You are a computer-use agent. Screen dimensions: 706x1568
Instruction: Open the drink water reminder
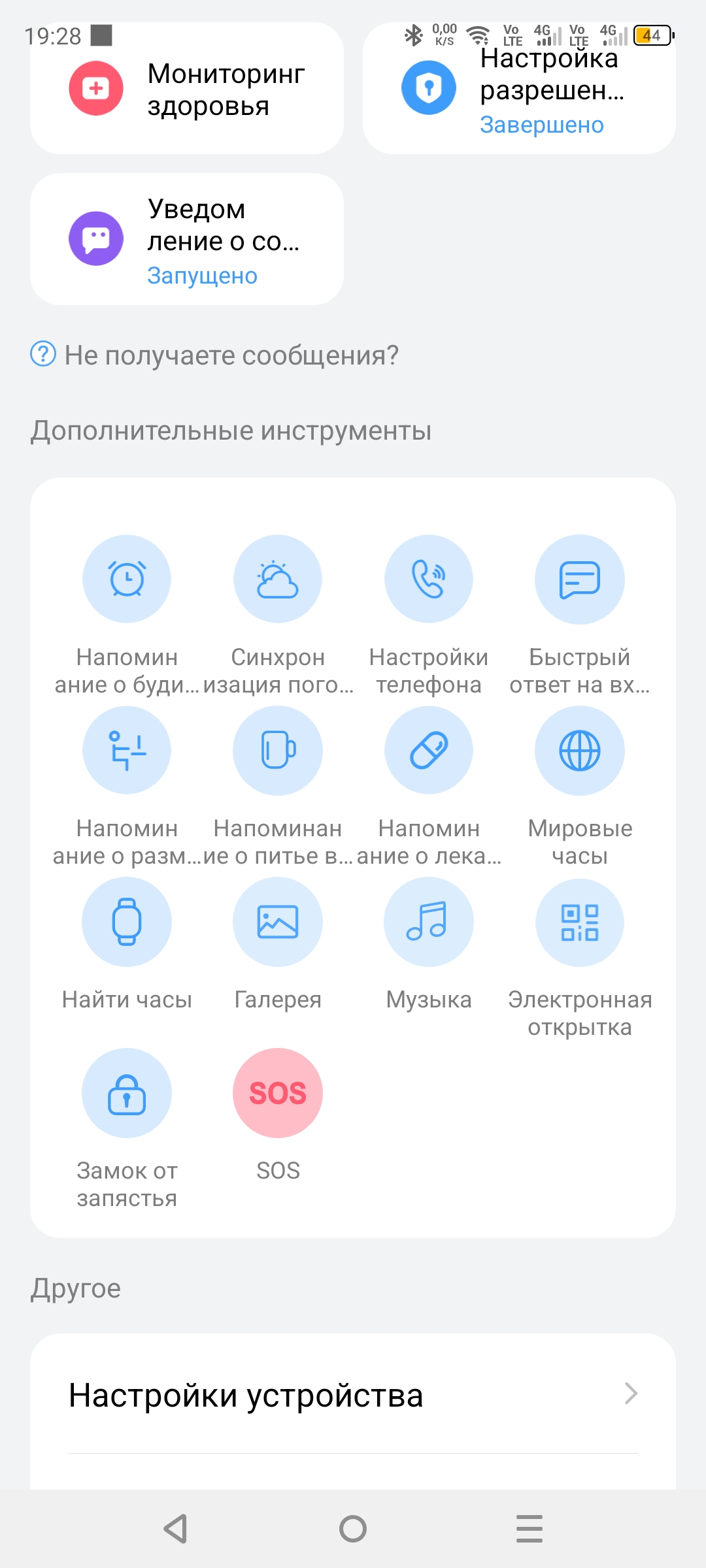(x=278, y=751)
